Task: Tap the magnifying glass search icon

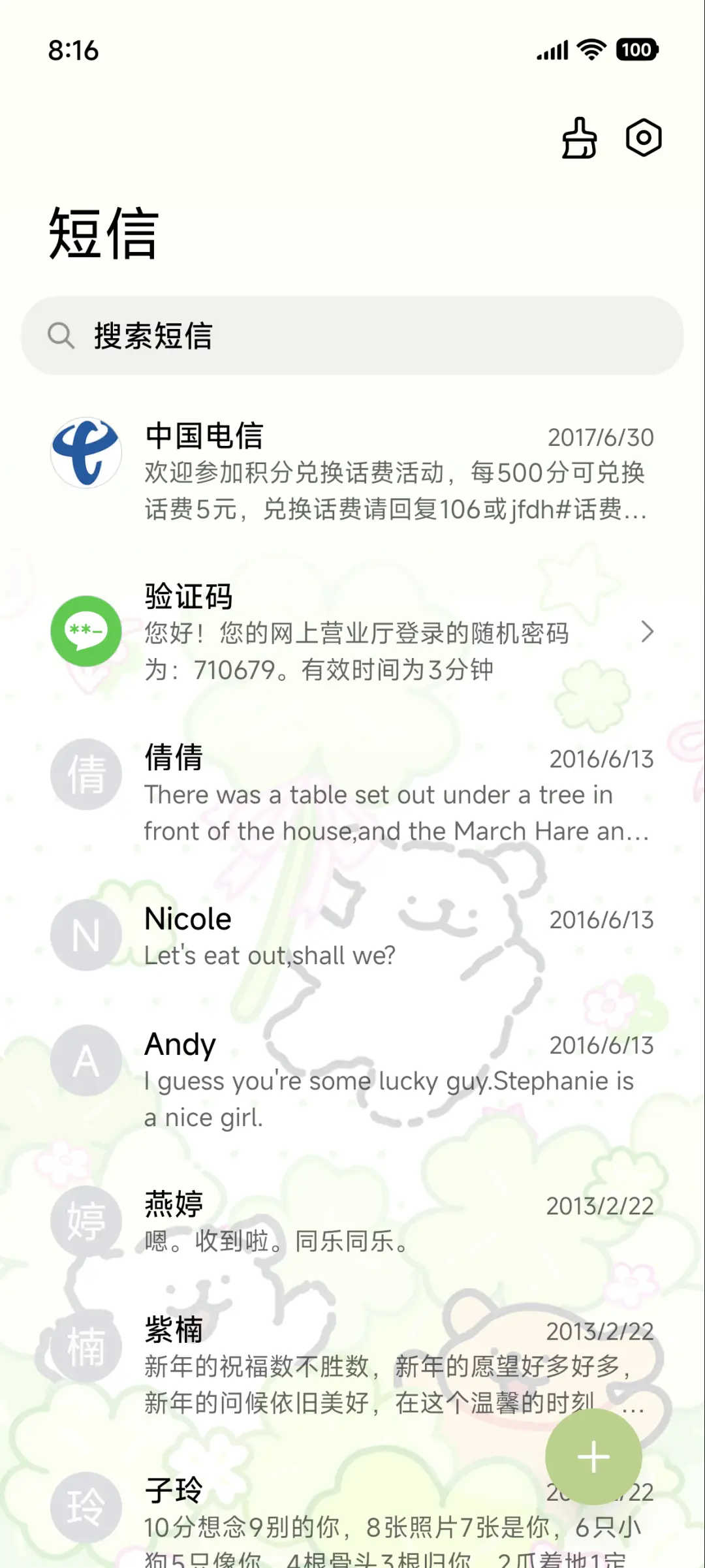Action: pyautogui.click(x=61, y=336)
